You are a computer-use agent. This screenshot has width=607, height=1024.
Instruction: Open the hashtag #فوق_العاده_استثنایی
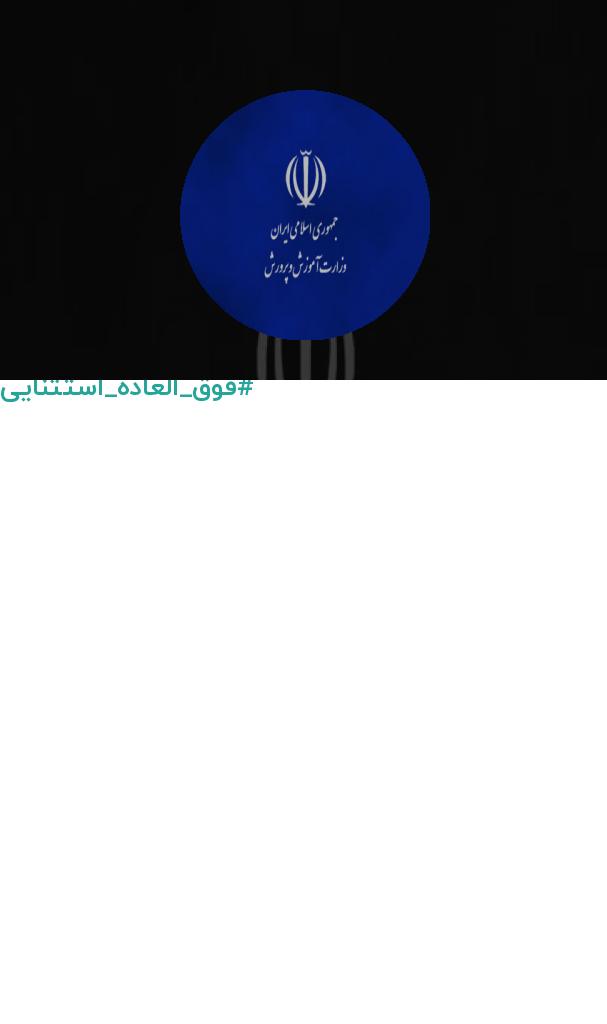pyautogui.click(x=126, y=389)
